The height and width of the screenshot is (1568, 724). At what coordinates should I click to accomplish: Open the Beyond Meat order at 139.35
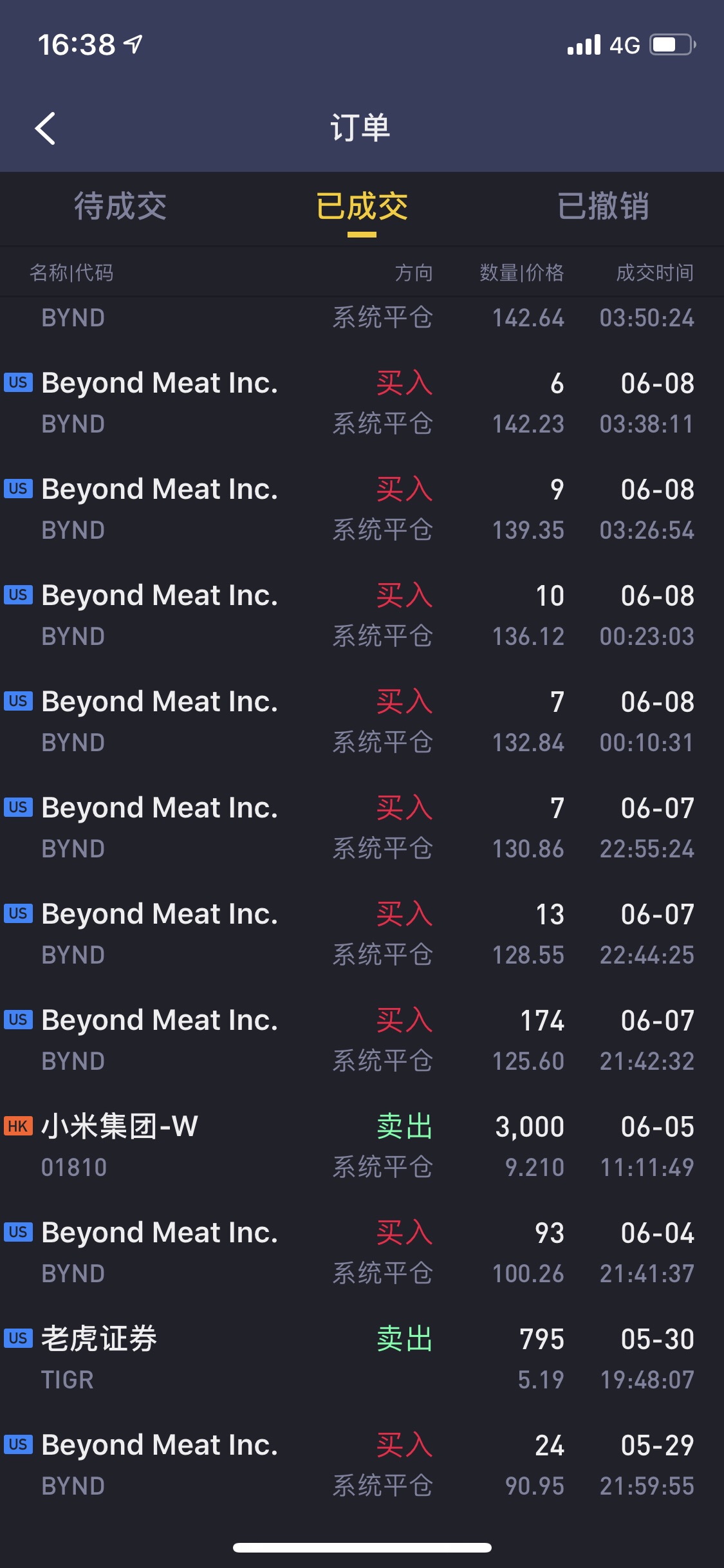362,509
